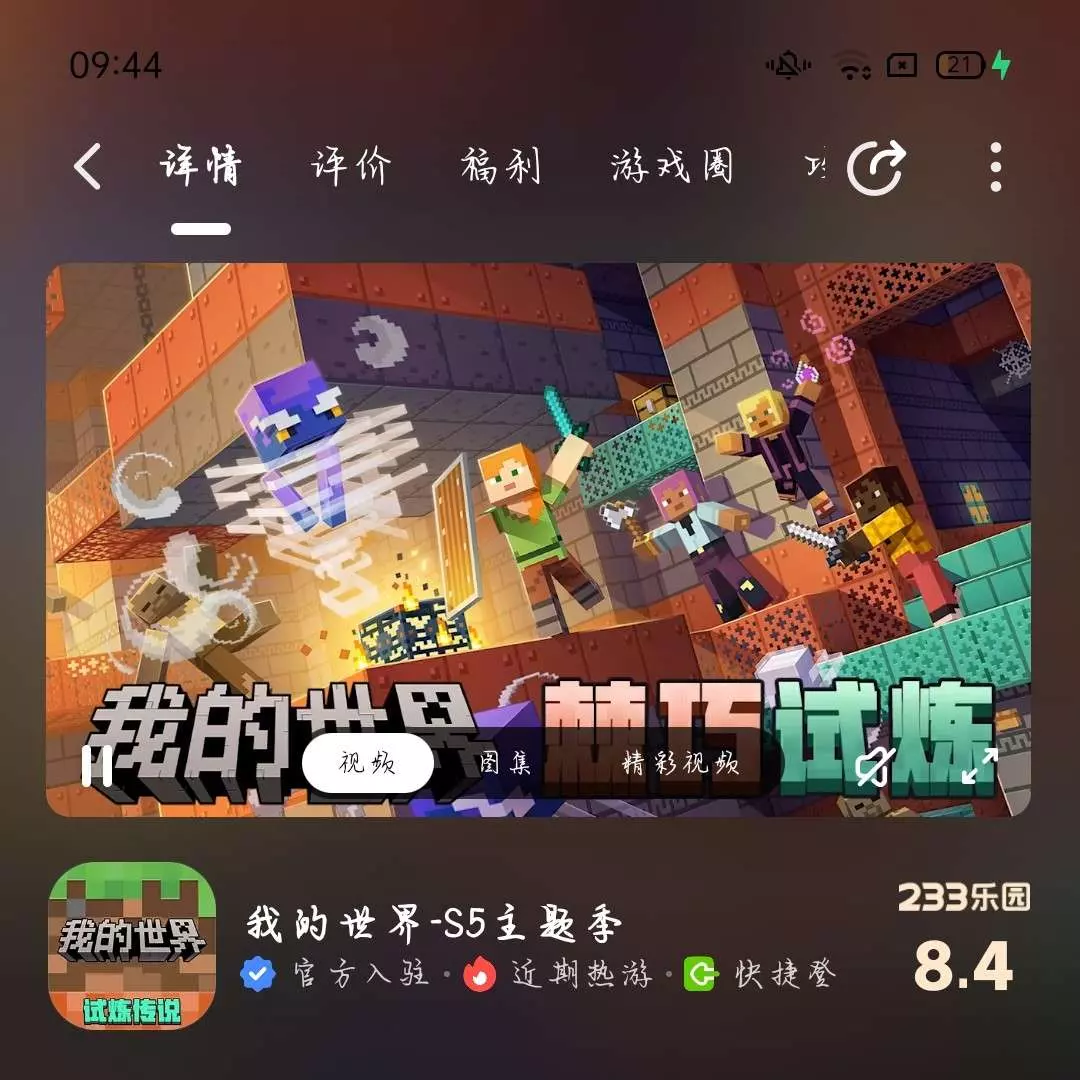Share this game page
This screenshot has width=1080, height=1080.
[876, 167]
